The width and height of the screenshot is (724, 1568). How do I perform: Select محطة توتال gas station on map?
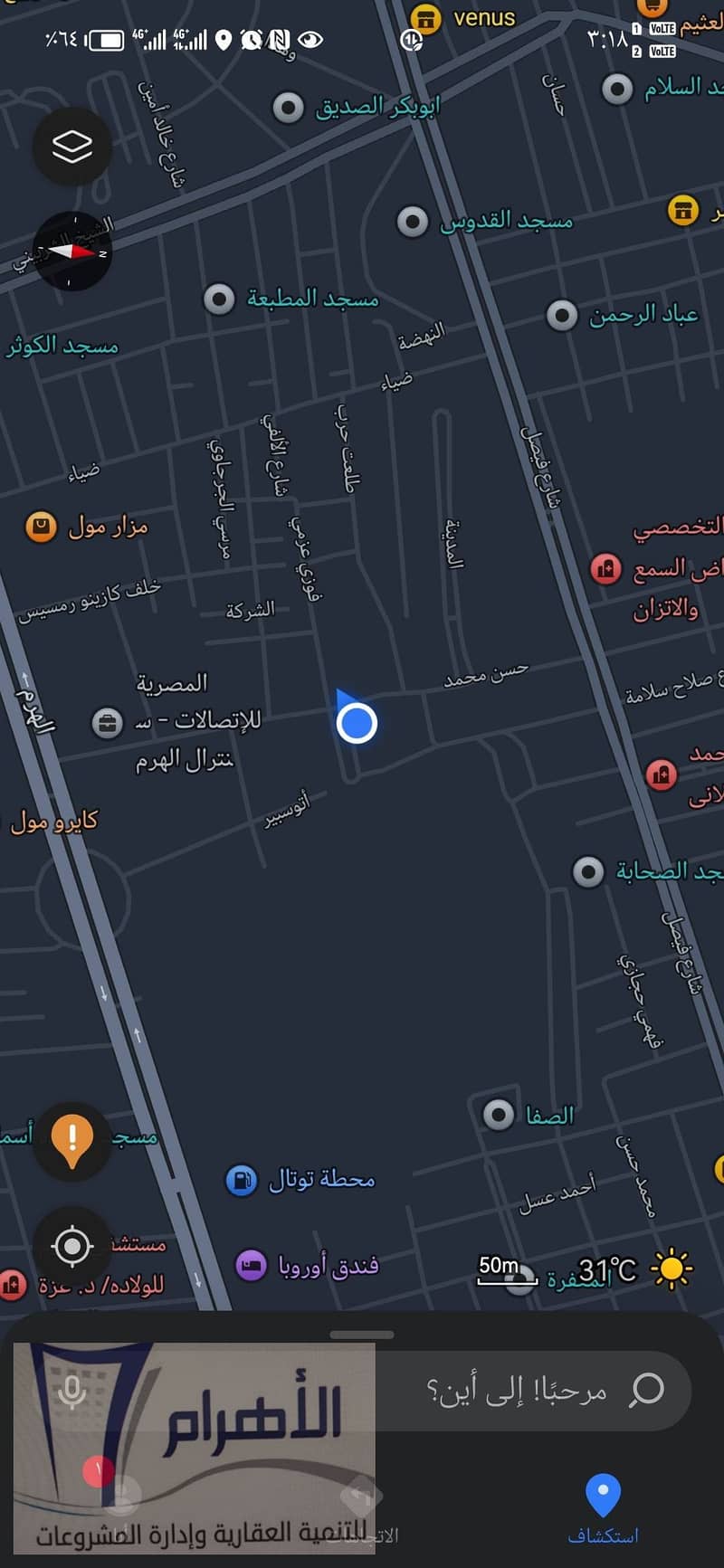[242, 1180]
